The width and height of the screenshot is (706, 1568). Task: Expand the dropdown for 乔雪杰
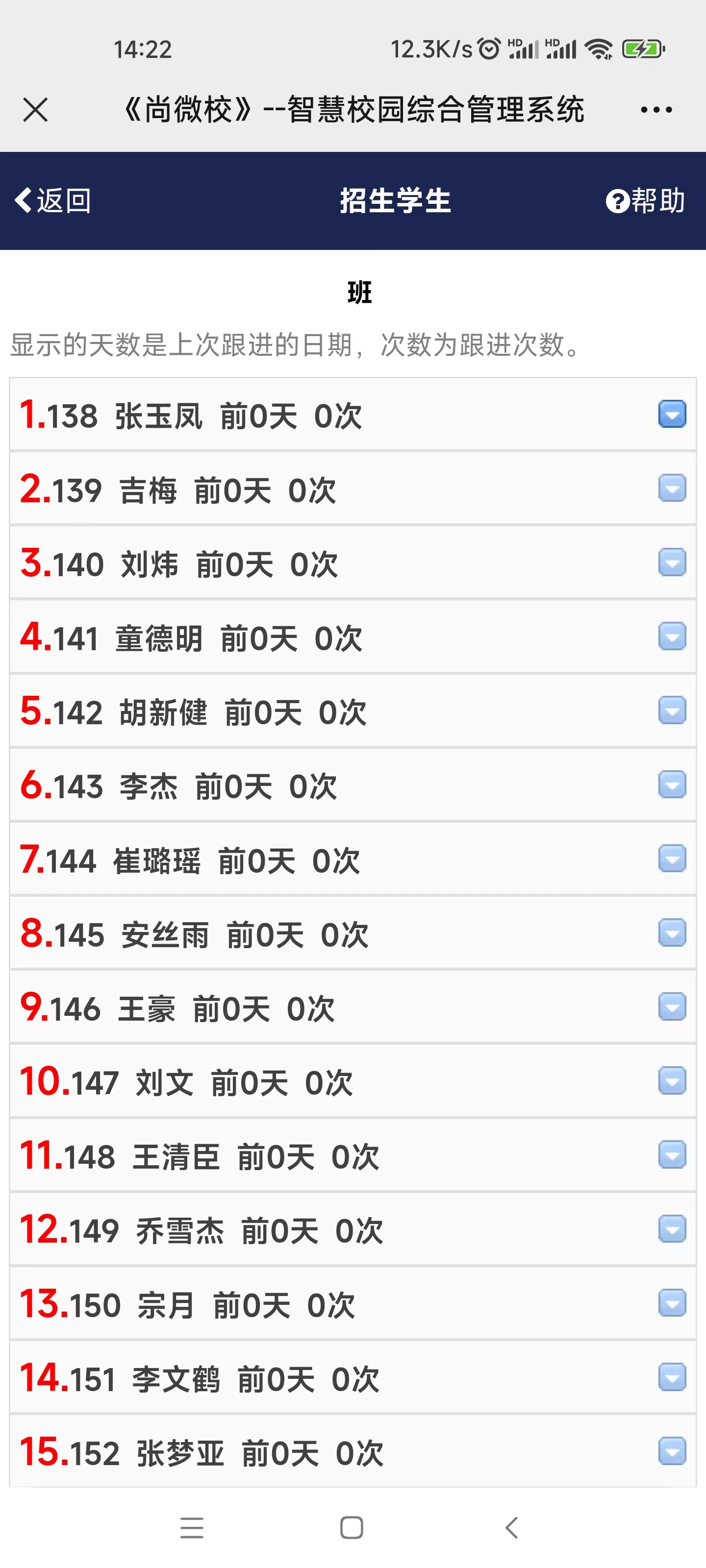[672, 1229]
